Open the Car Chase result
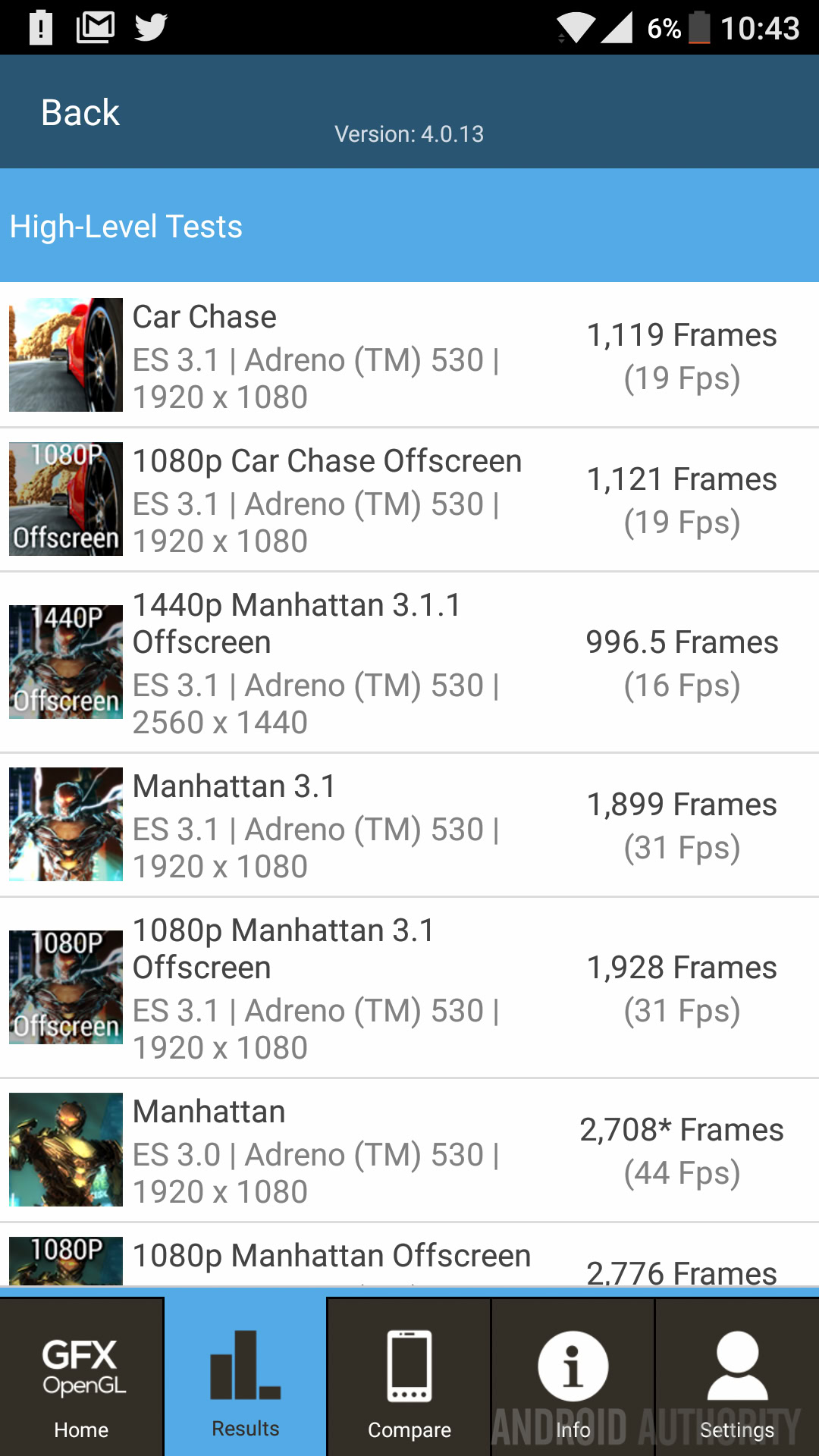Viewport: 819px width, 1456px height. coord(409,355)
